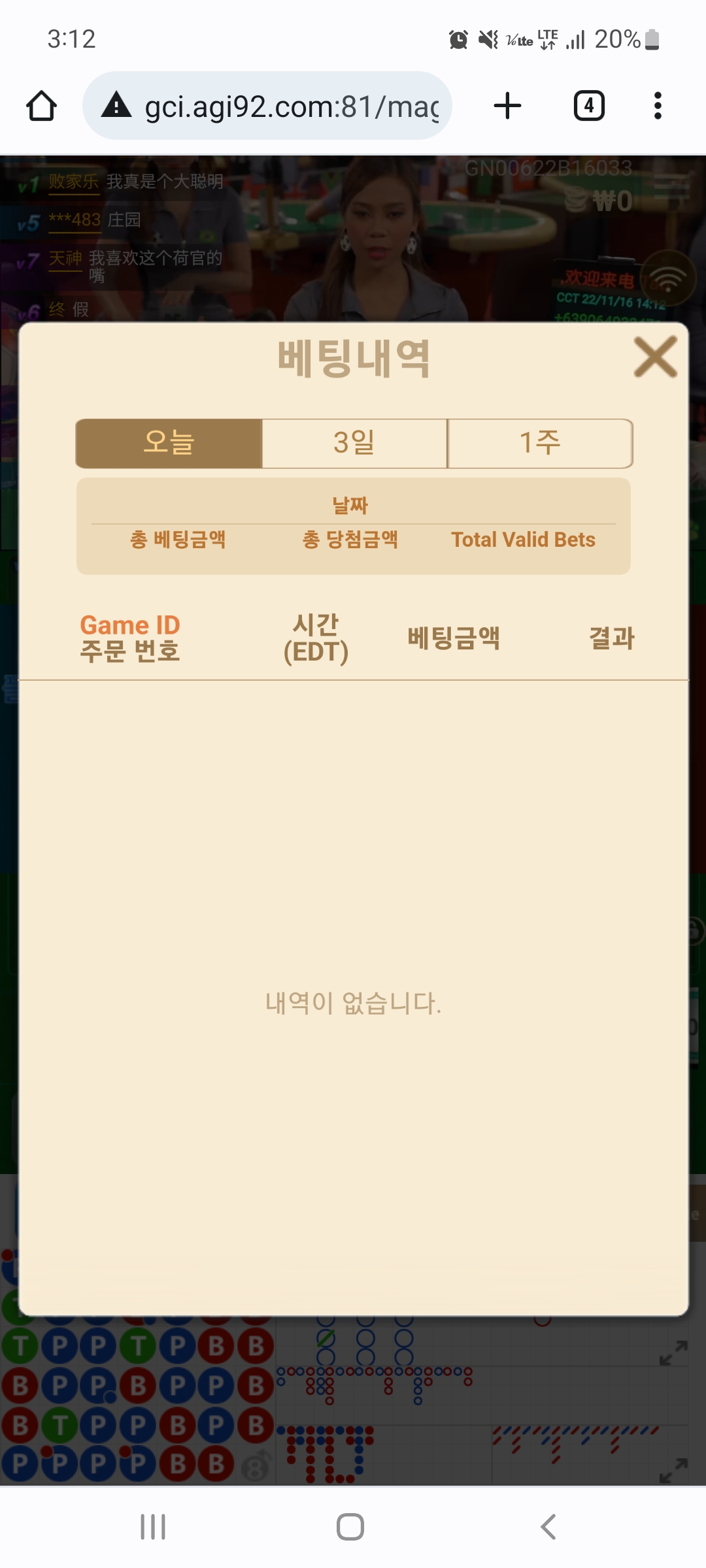Show recent apps
The width and height of the screenshot is (706, 1568).
tap(153, 1527)
